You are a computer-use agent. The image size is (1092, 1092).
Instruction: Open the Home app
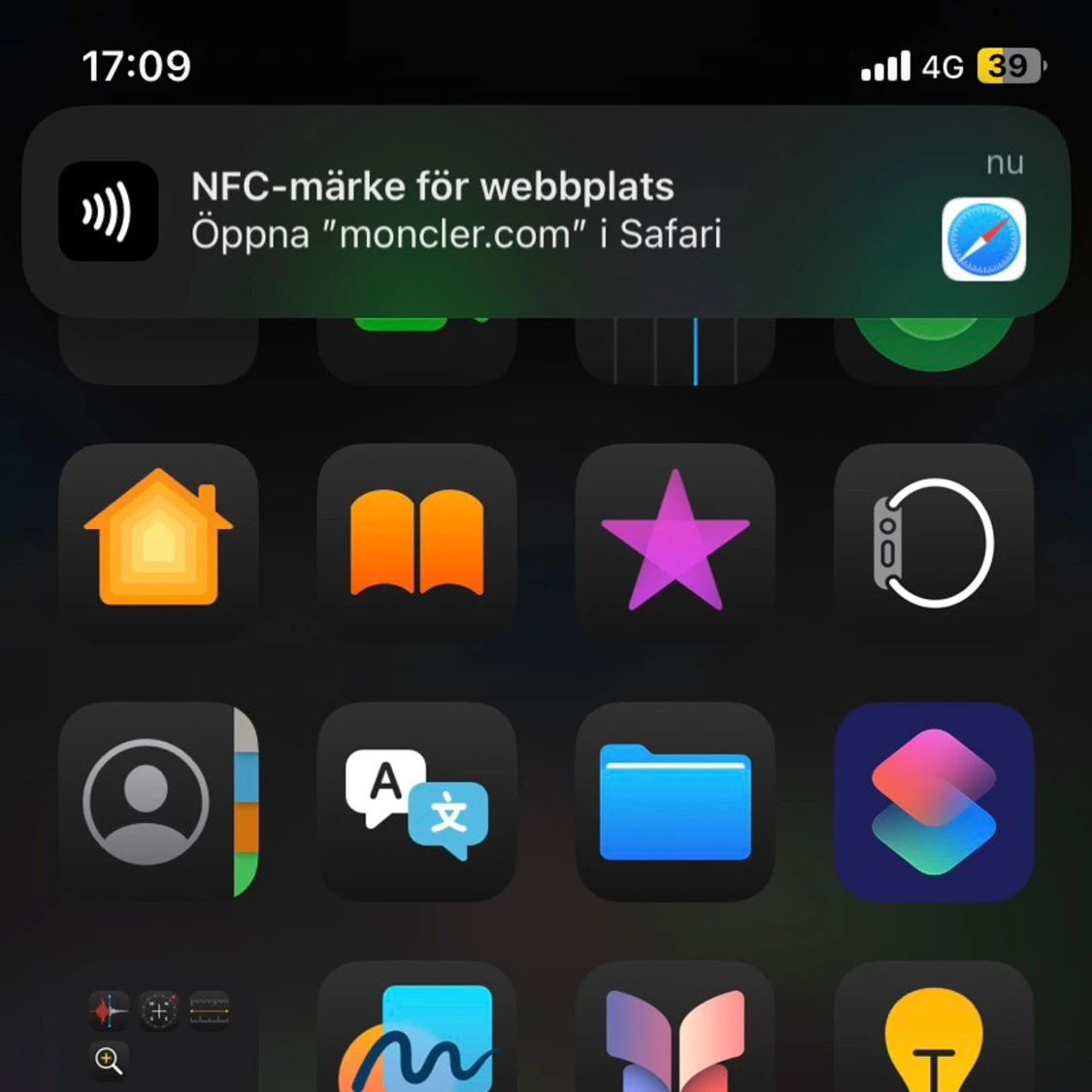pos(159,544)
